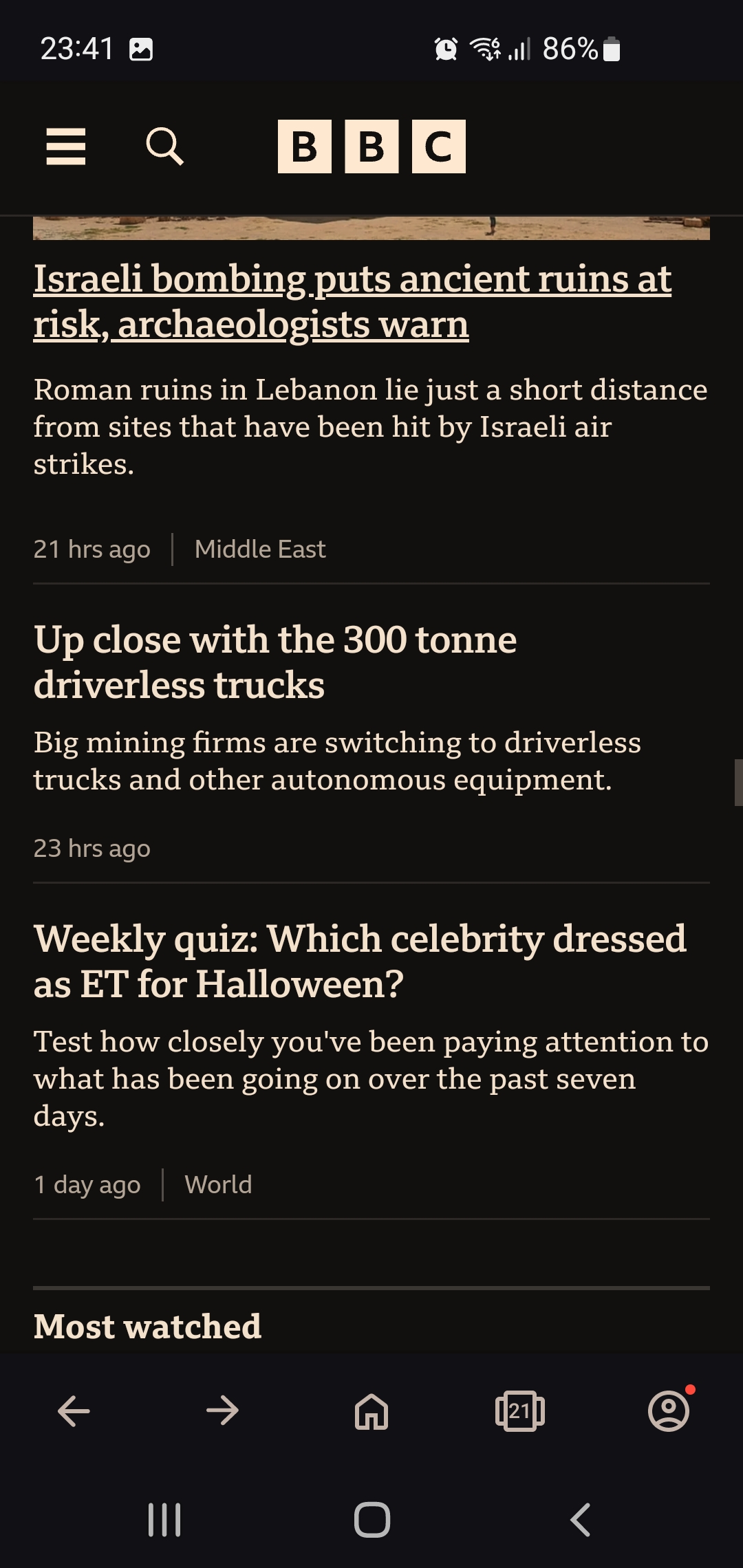Viewport: 743px width, 1568px height.
Task: Open the browser home page
Action: tap(371, 1411)
